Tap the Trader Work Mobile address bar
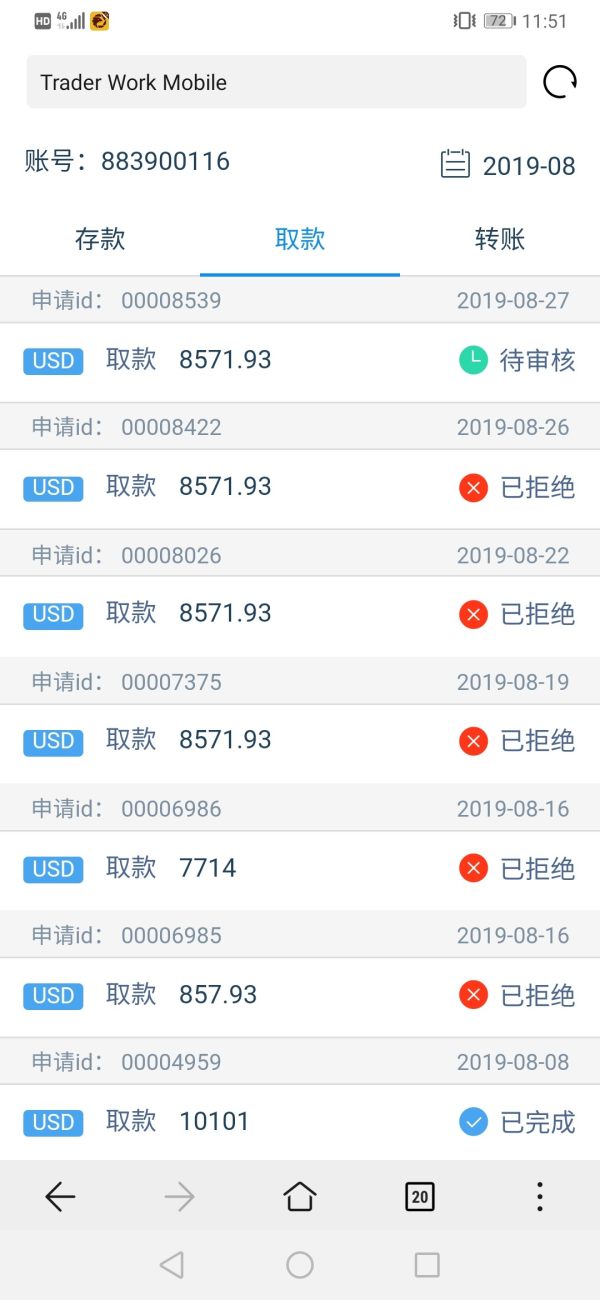 point(276,82)
